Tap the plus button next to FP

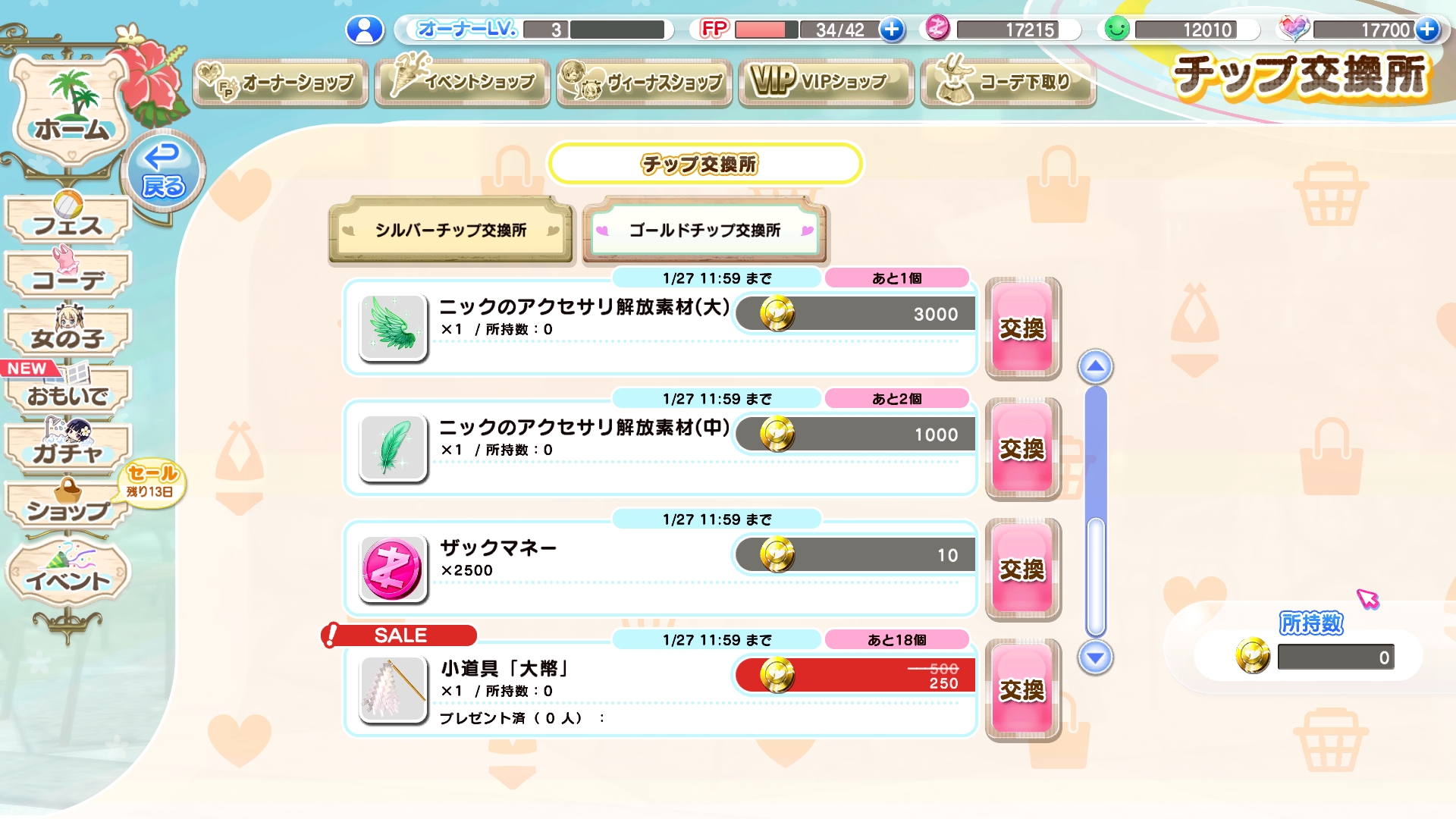892,30
